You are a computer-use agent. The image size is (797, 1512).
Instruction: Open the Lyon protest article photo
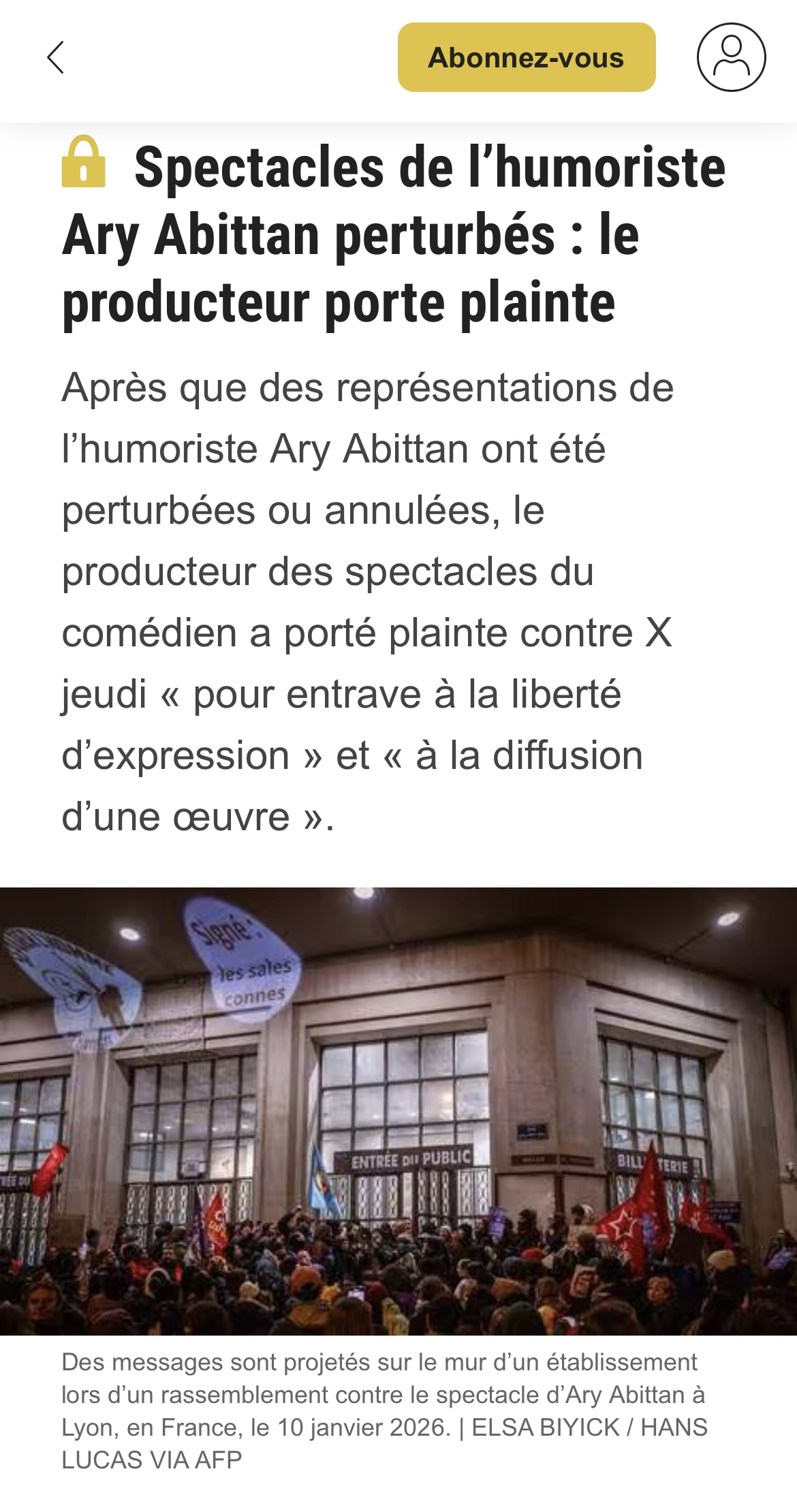398,1110
